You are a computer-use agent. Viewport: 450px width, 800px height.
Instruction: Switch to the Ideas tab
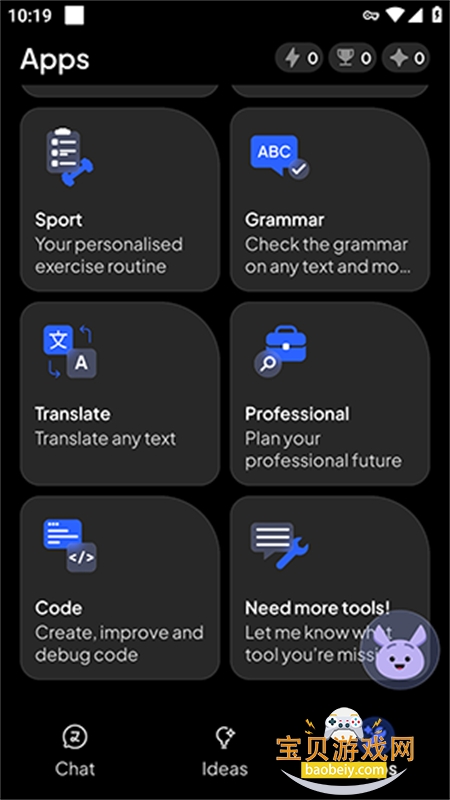tap(224, 751)
